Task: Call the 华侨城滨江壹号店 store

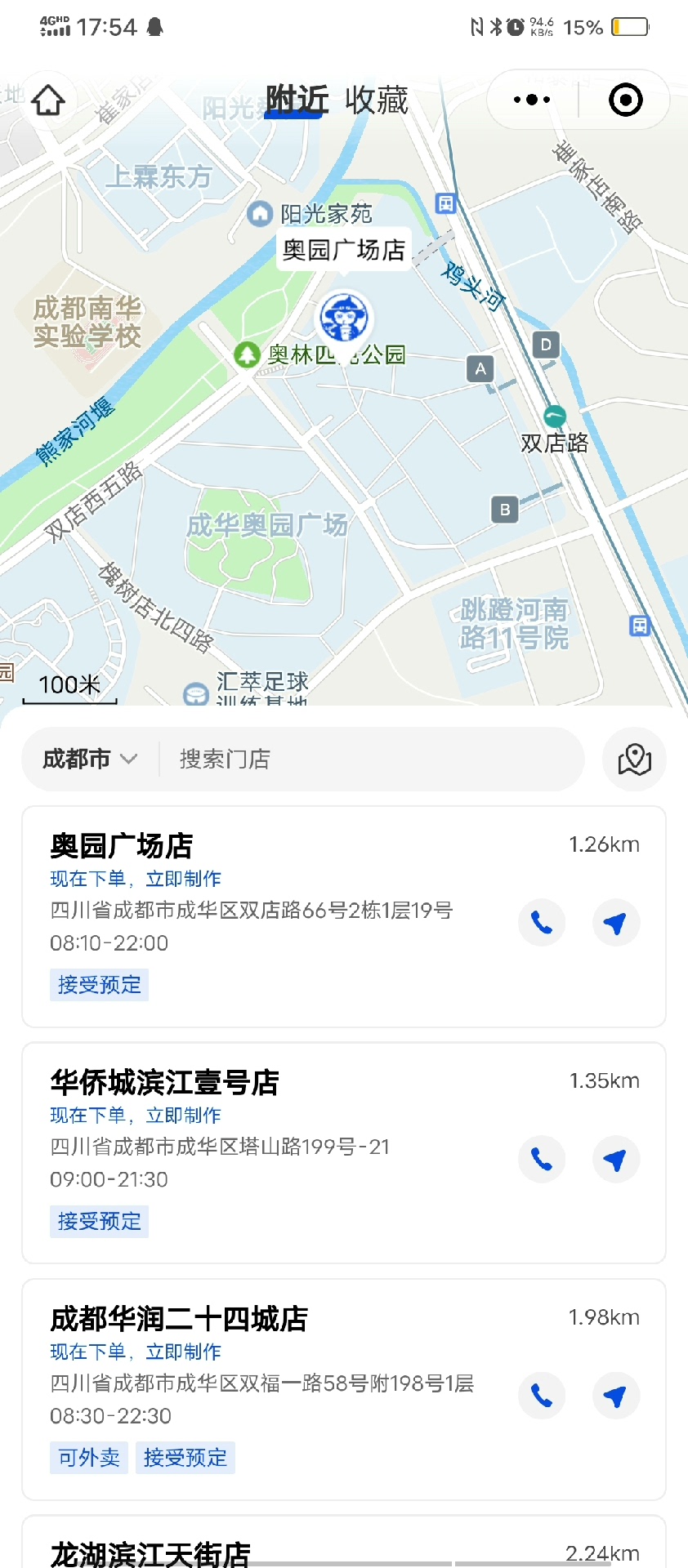Action: pos(542,1160)
